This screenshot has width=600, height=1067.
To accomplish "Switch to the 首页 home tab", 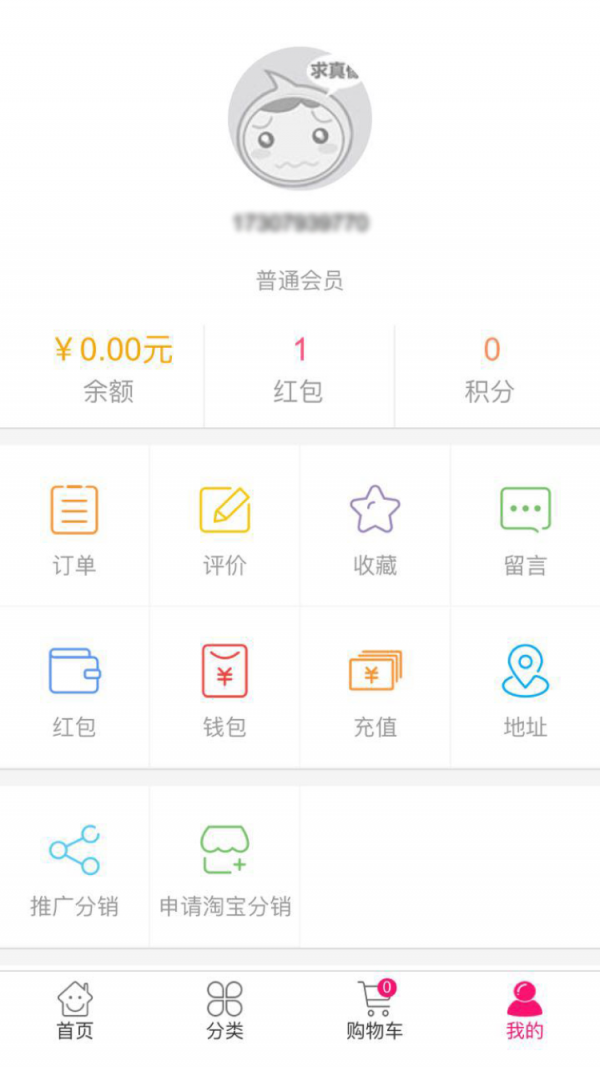I will [75, 1010].
